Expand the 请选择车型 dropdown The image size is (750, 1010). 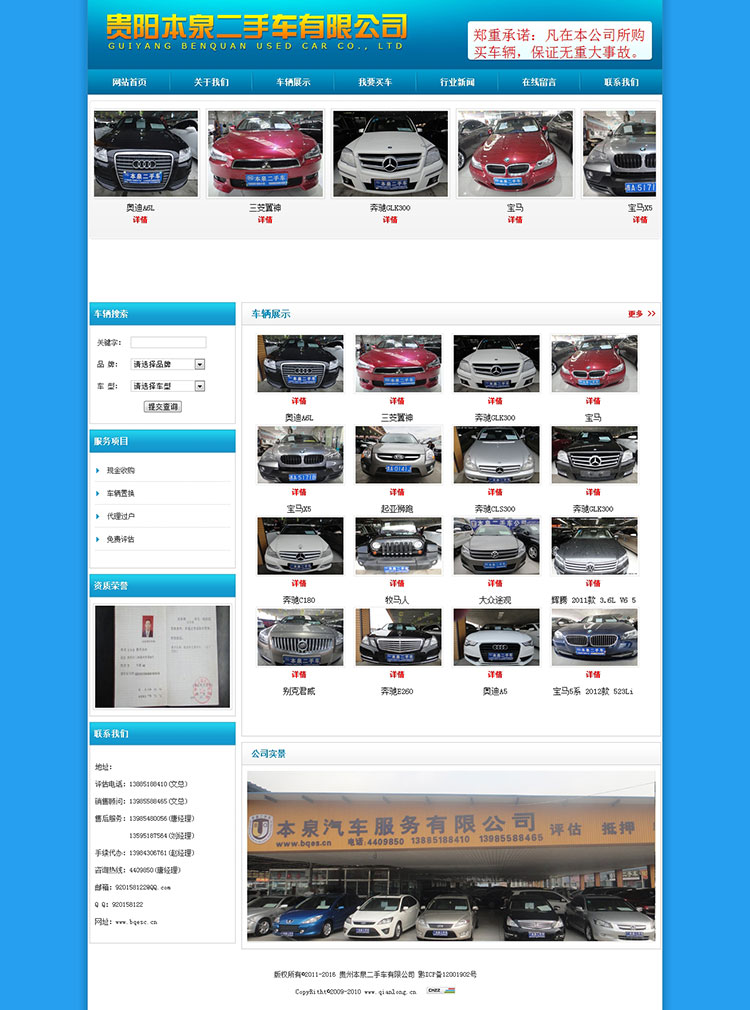(199, 386)
